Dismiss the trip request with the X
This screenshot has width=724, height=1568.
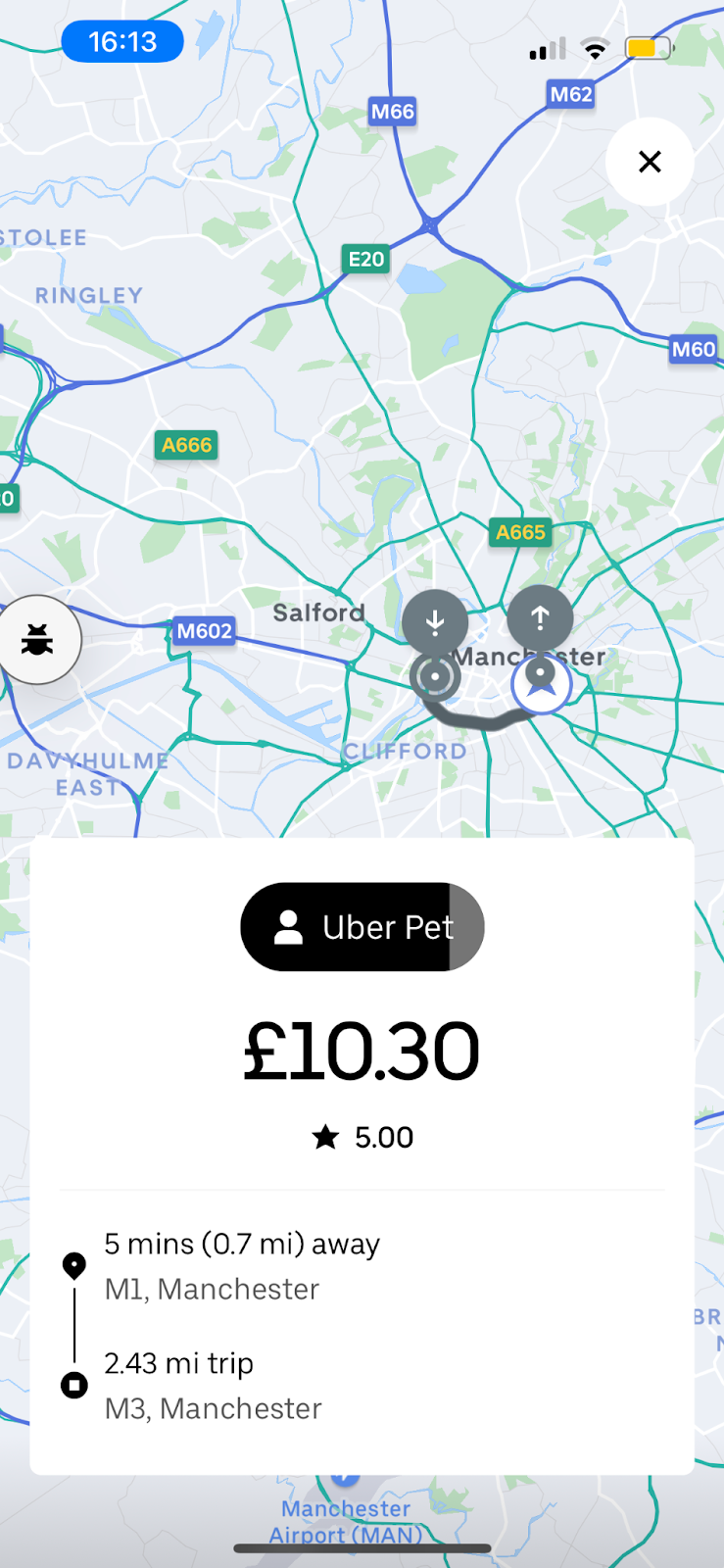(650, 162)
